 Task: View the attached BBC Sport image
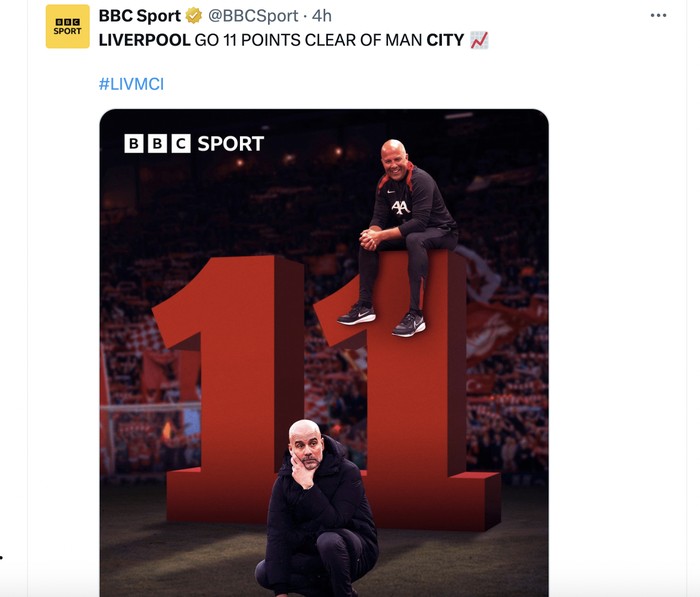tap(323, 350)
